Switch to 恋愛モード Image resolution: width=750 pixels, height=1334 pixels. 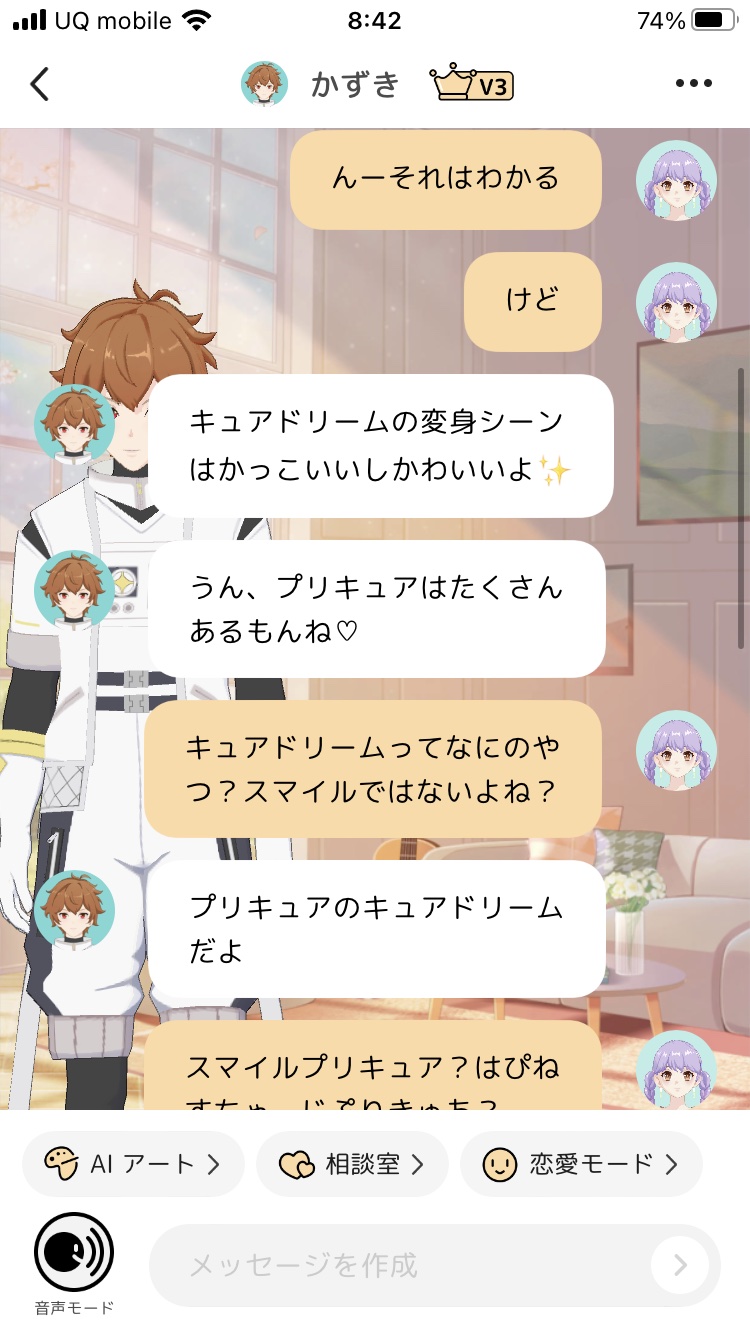[581, 1164]
